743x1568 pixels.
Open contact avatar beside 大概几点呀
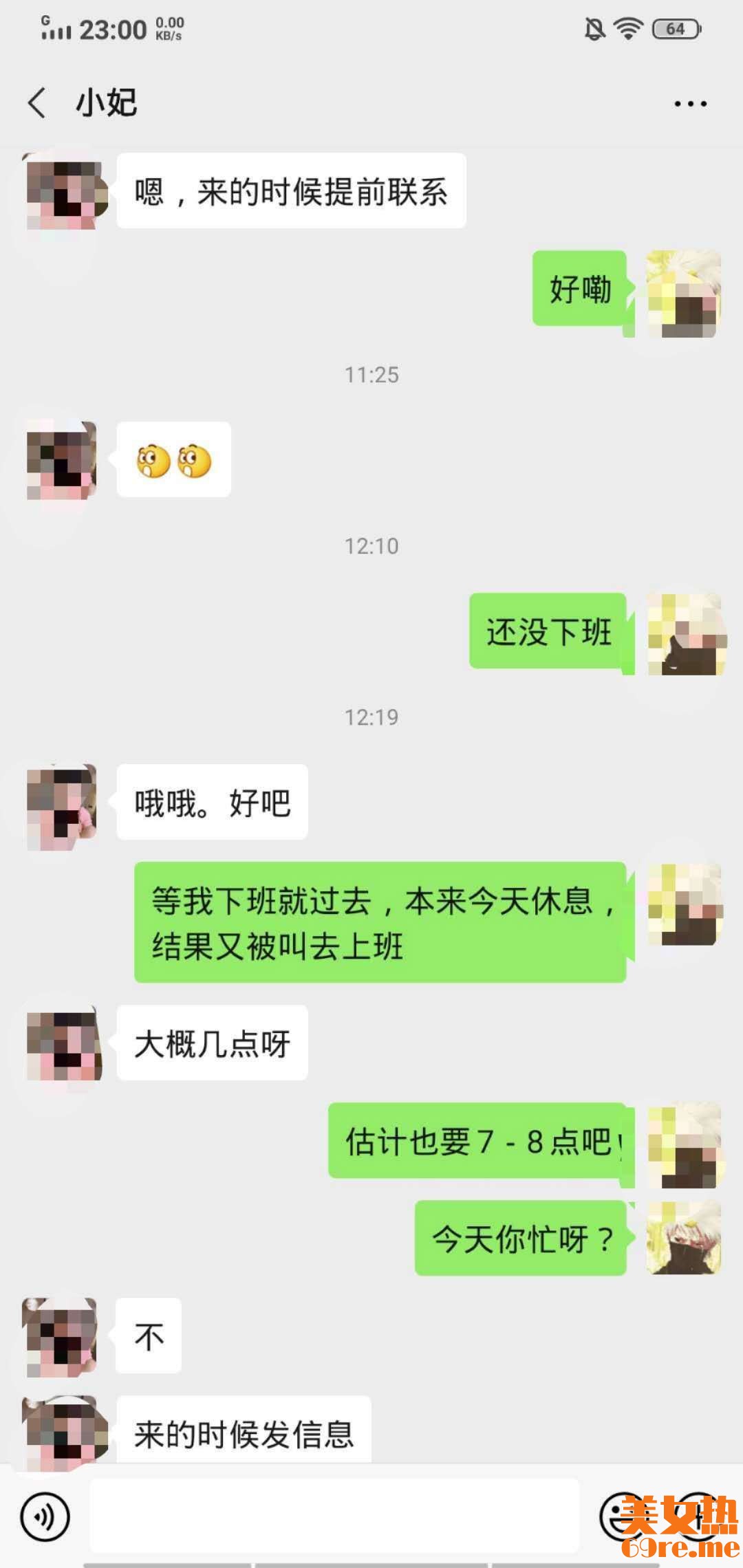click(x=63, y=1043)
